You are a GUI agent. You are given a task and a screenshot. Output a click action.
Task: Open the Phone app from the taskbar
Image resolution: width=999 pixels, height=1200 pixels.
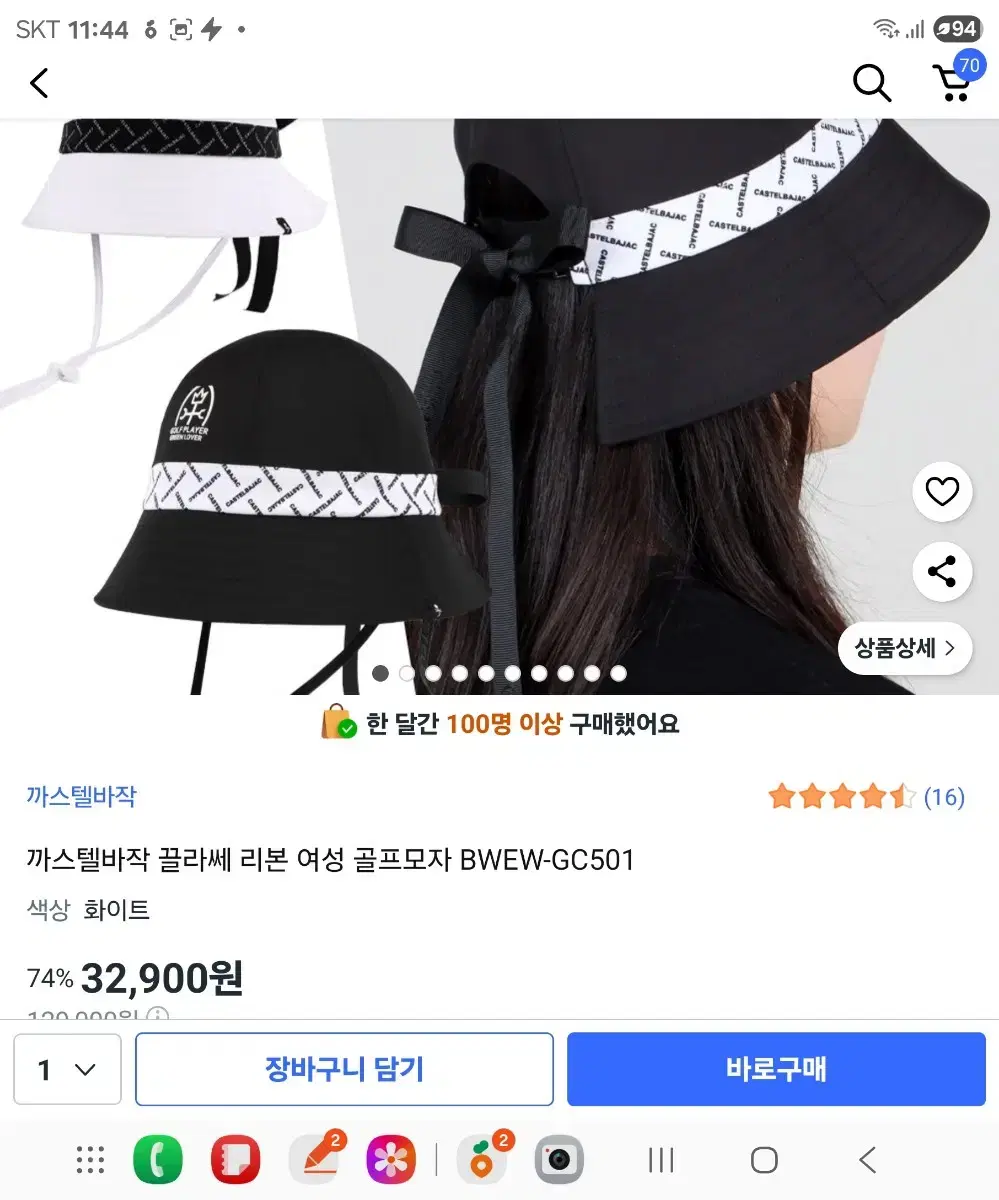click(x=159, y=1160)
